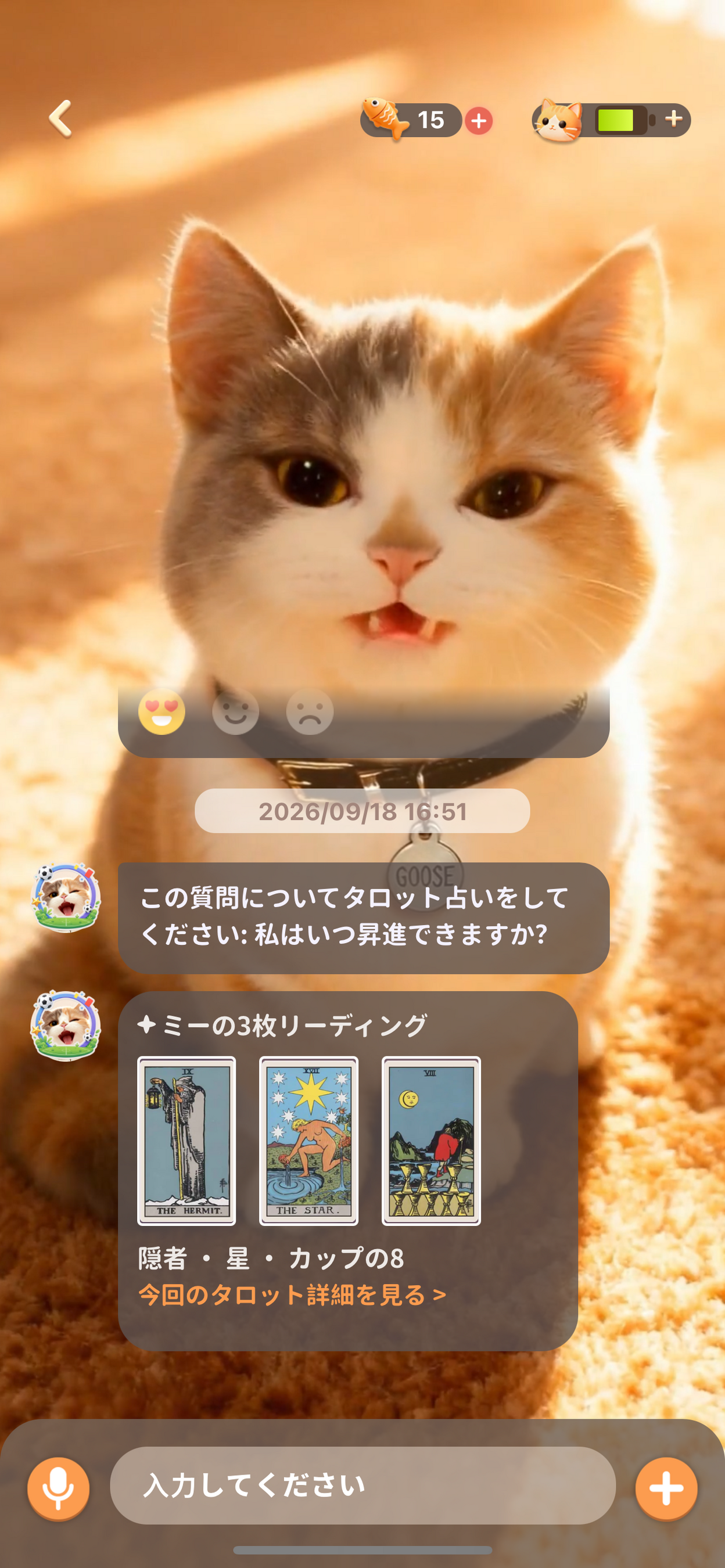React with the smiling face emoji
The height and width of the screenshot is (1568, 725).
236,711
